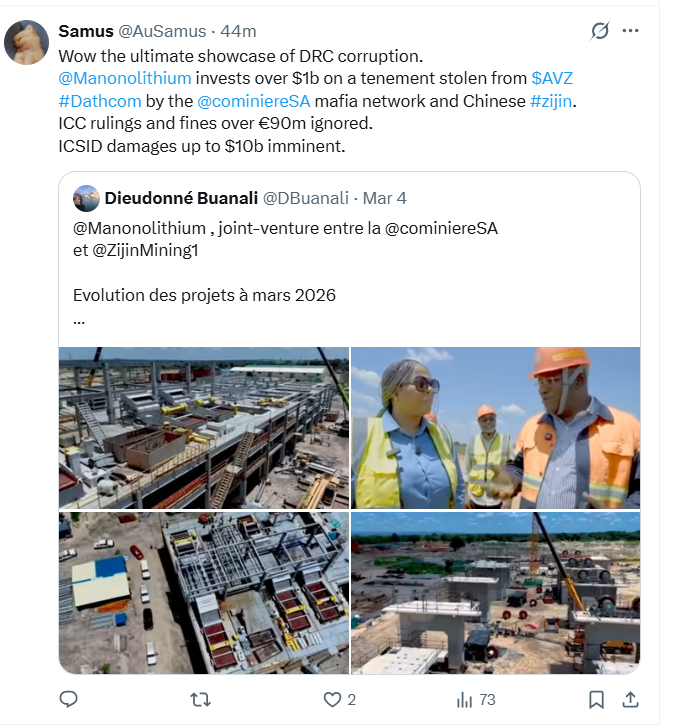
Task: Open the #Dathcom hashtag
Action: 99,101
